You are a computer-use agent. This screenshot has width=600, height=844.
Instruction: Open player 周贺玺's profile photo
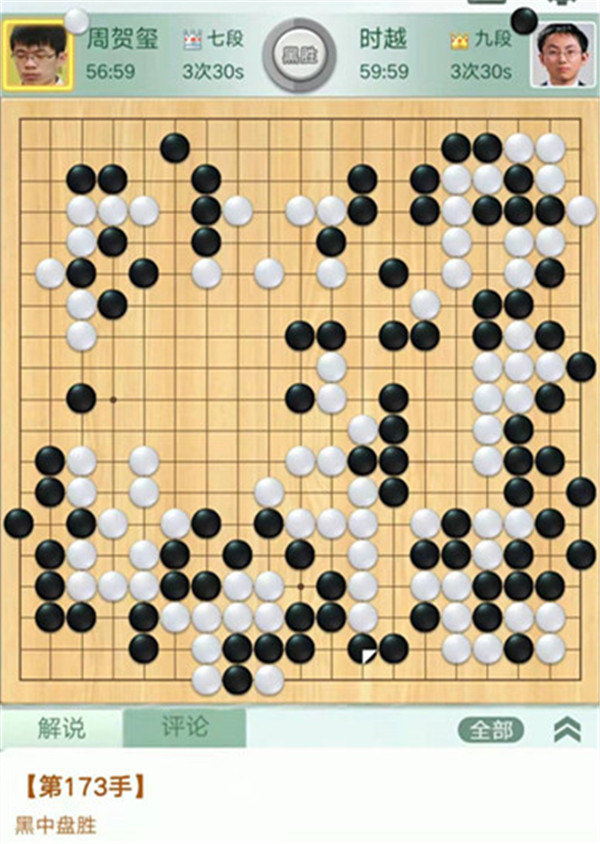click(38, 55)
